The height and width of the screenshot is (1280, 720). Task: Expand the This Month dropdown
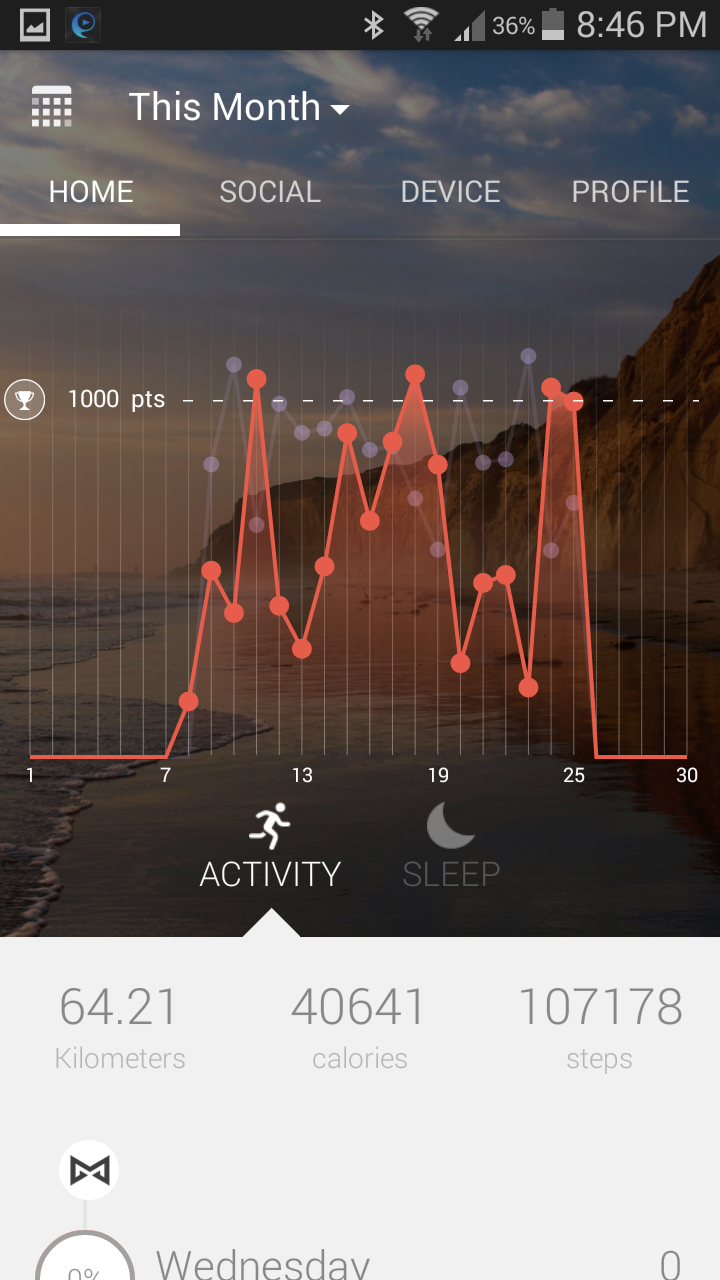pyautogui.click(x=239, y=107)
